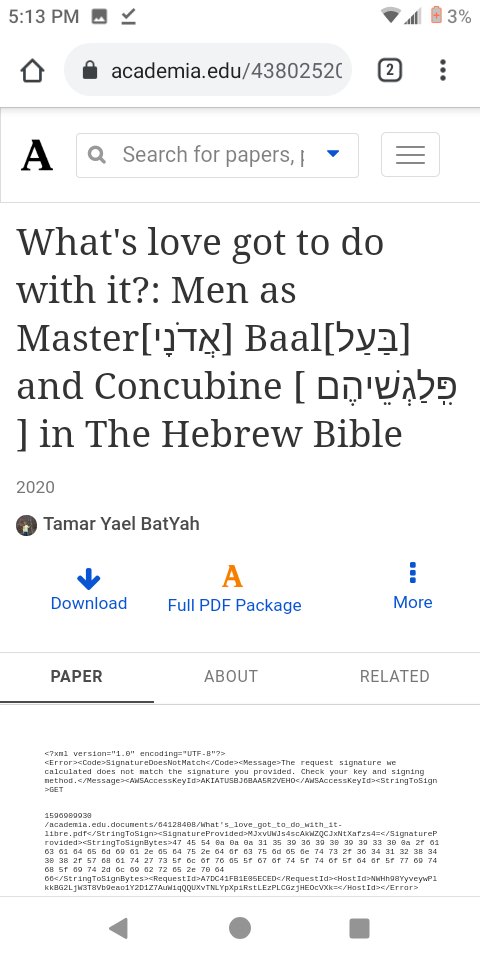480x960 pixels.
Task: Tap the system back button
Action: [119, 928]
